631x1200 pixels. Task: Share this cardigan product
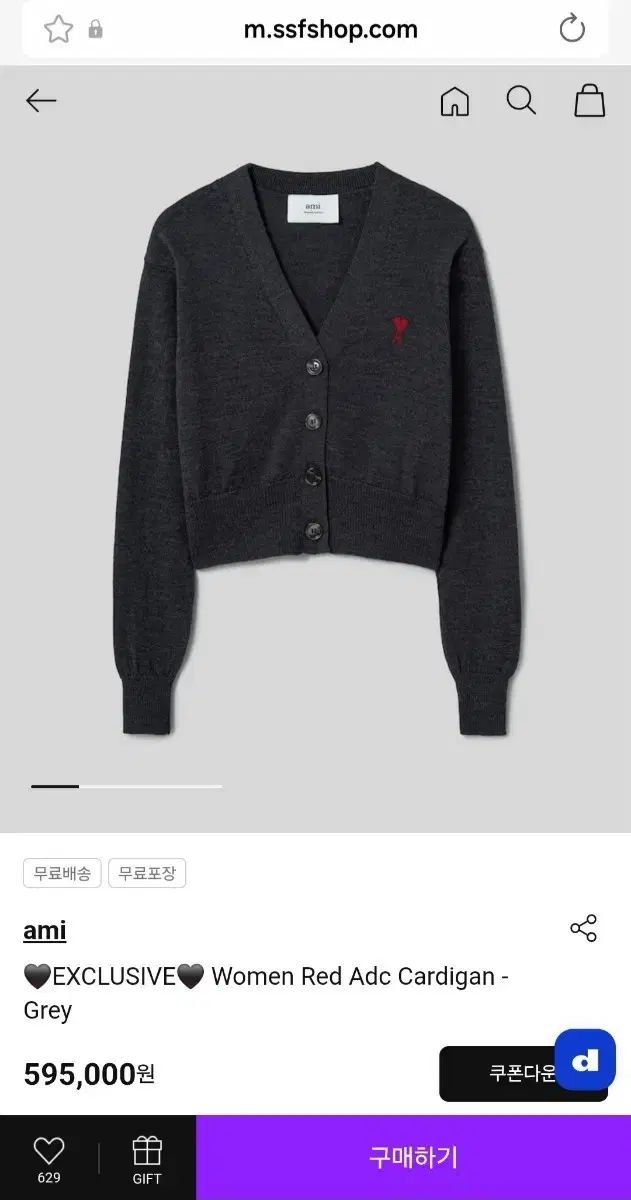(x=583, y=928)
